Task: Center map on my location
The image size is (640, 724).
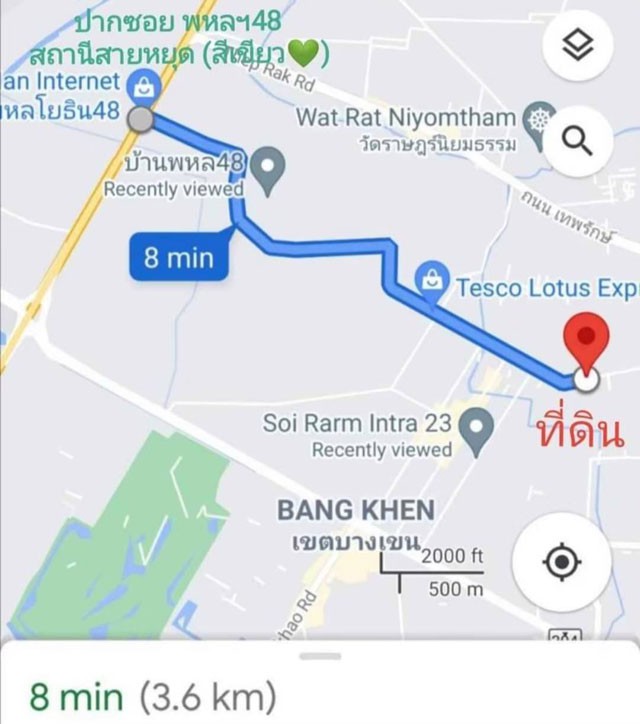Action: click(561, 563)
